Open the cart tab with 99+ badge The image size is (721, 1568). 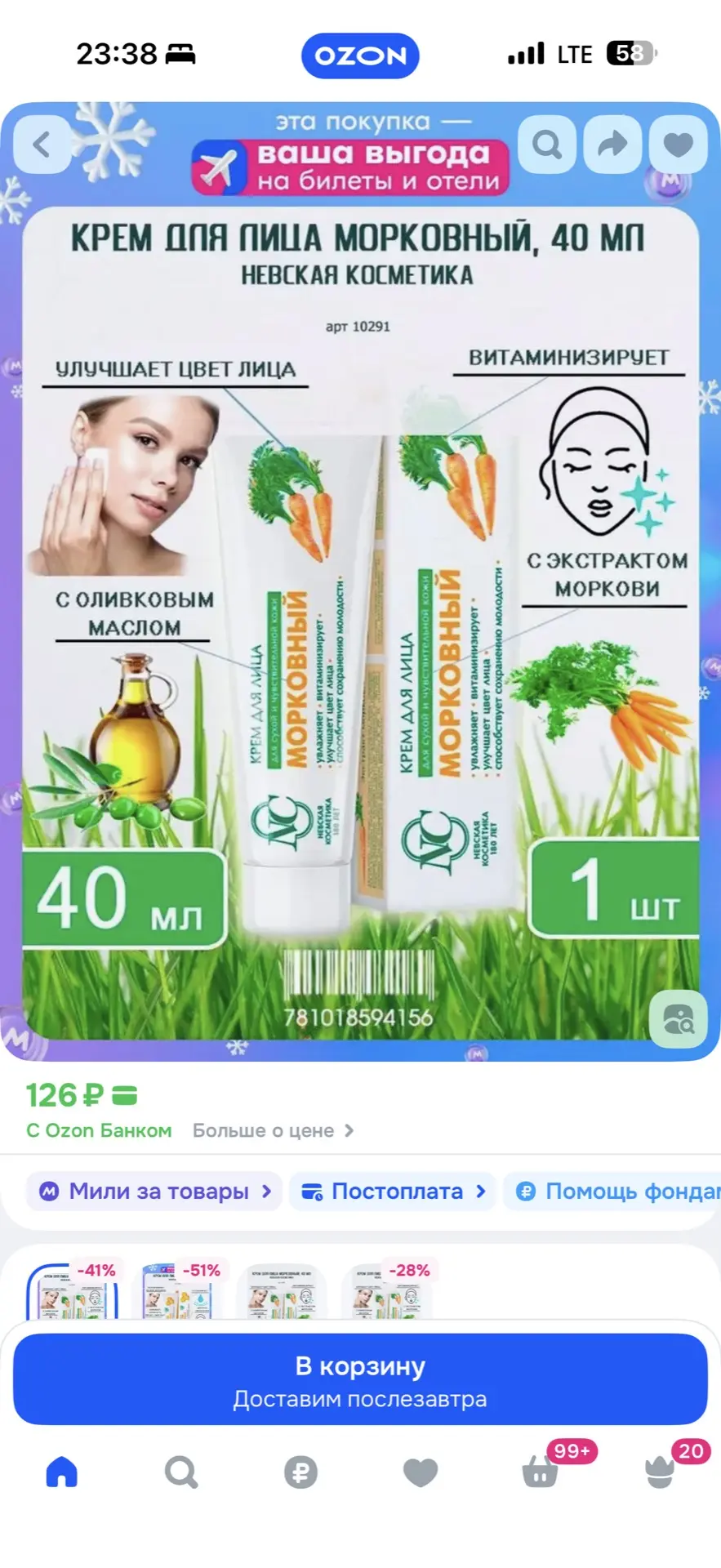click(541, 1472)
